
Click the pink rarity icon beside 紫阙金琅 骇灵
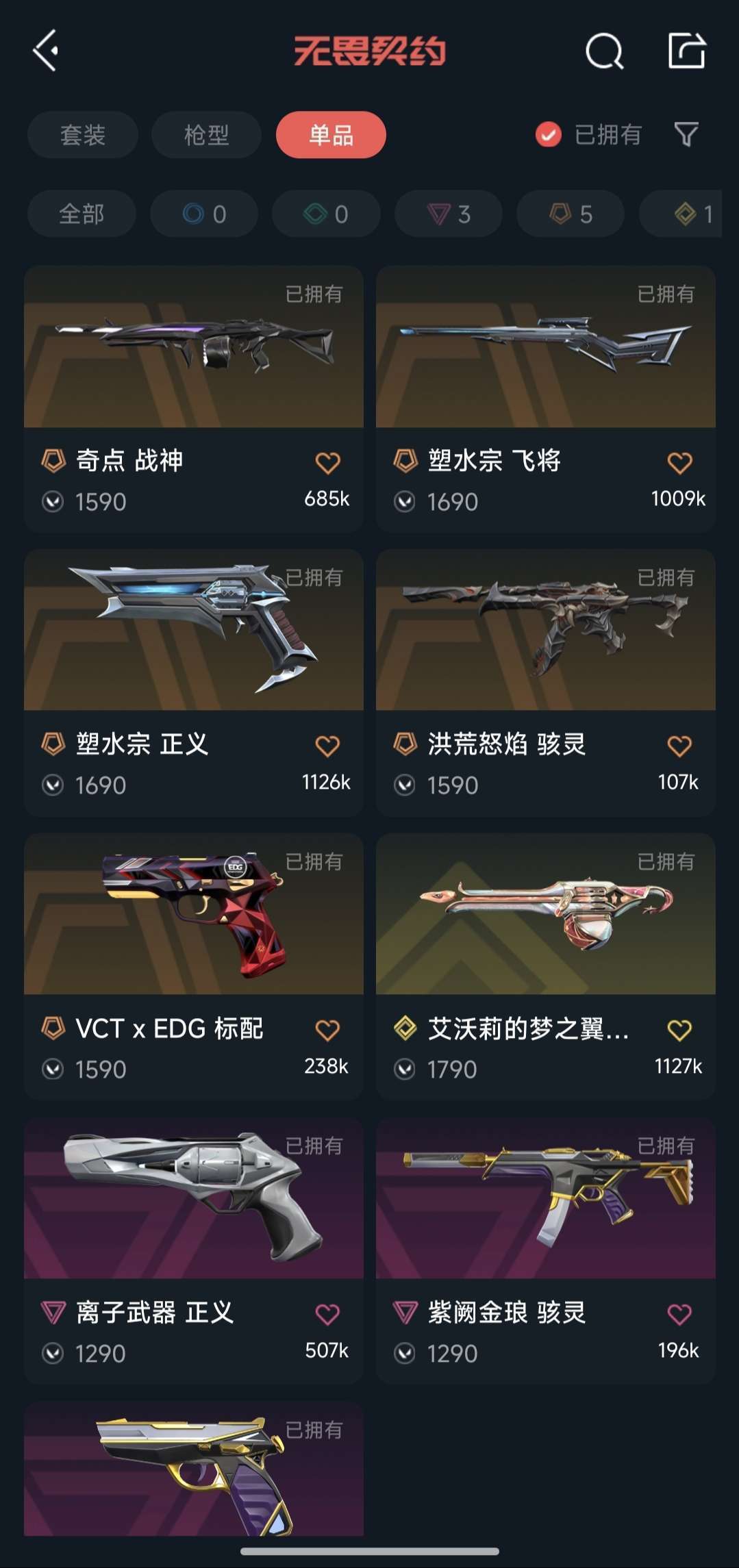point(406,1313)
